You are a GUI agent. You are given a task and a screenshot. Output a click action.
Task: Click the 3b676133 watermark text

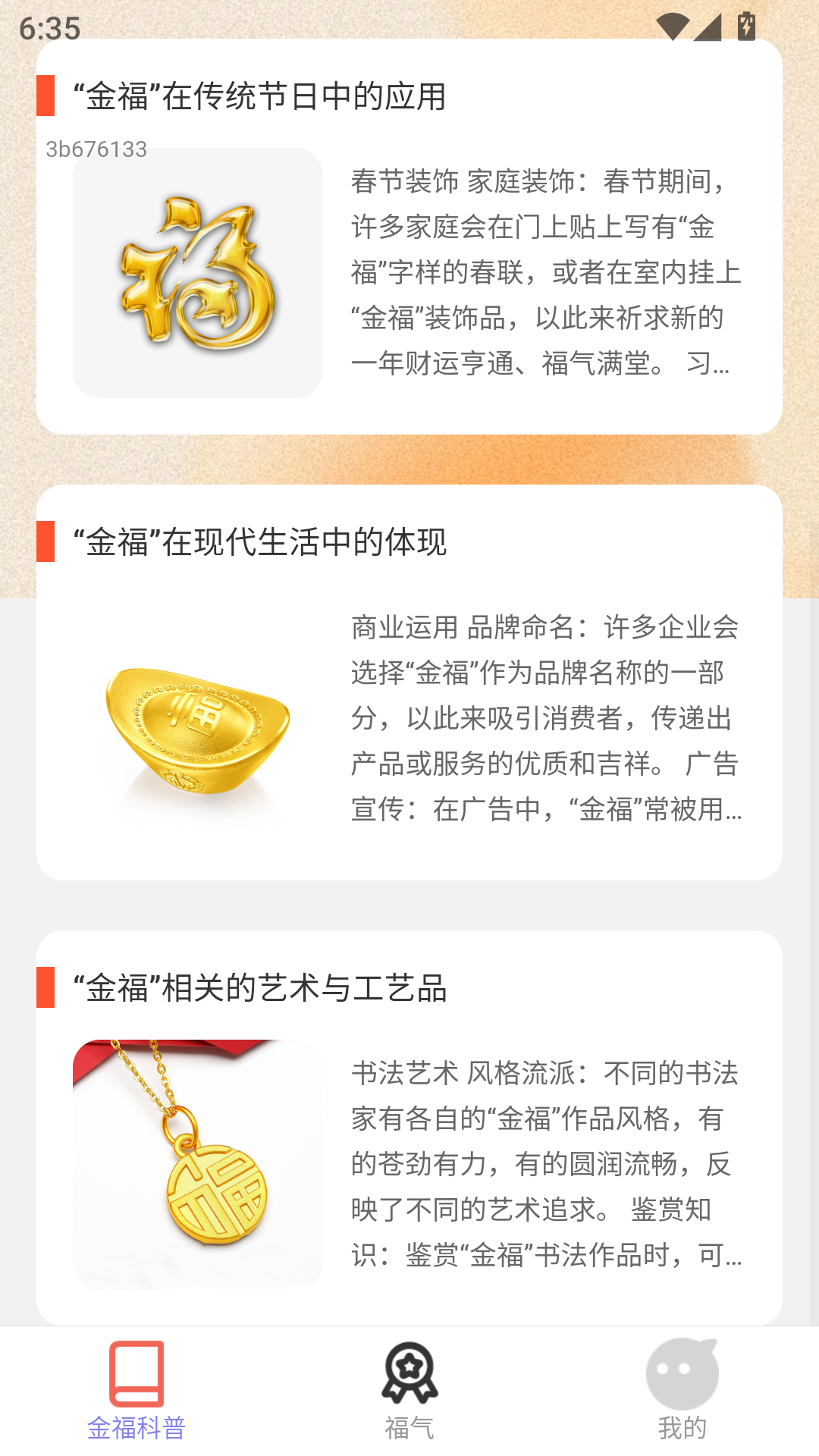tap(99, 149)
